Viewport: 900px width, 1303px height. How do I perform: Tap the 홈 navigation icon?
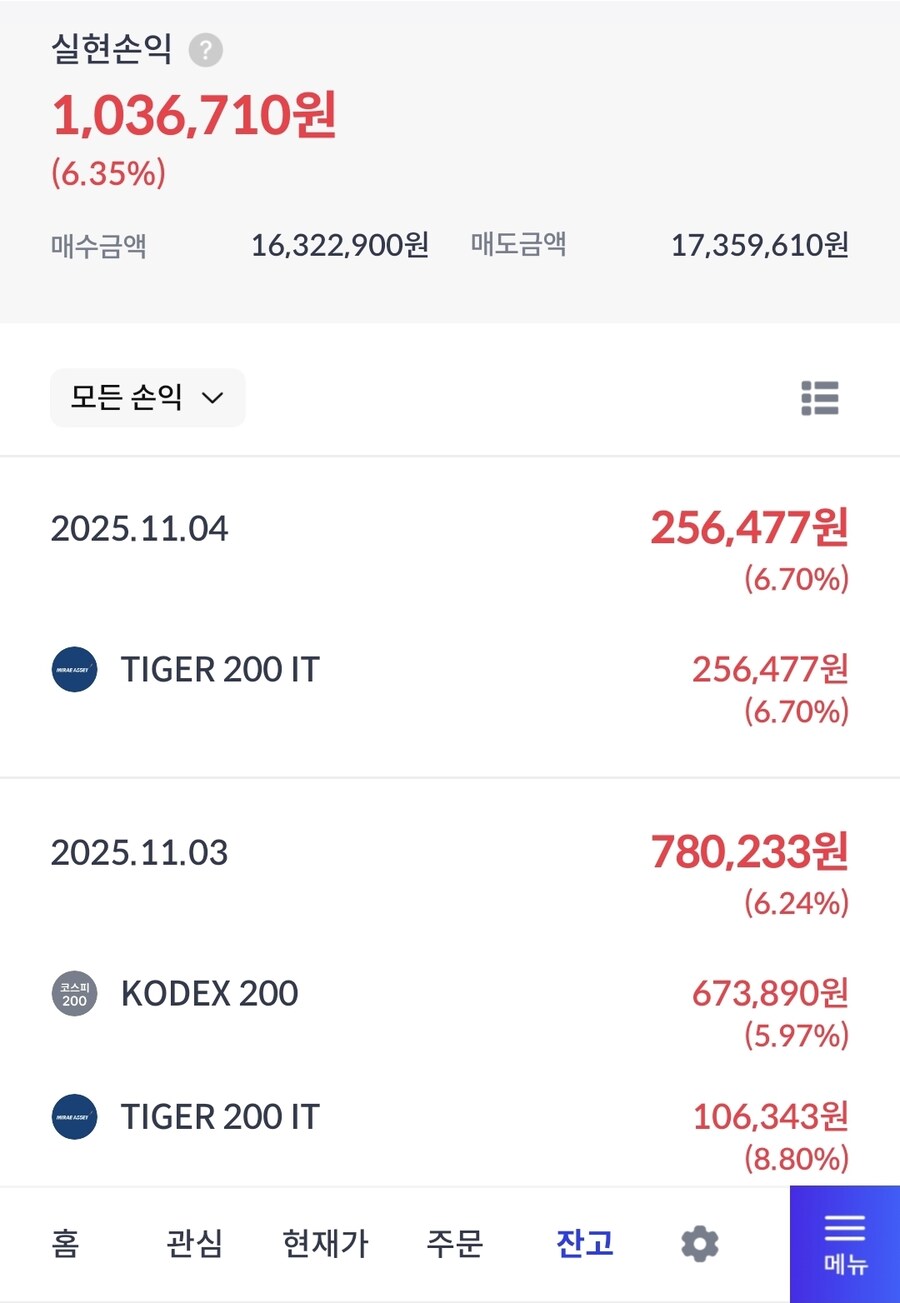(x=65, y=1243)
